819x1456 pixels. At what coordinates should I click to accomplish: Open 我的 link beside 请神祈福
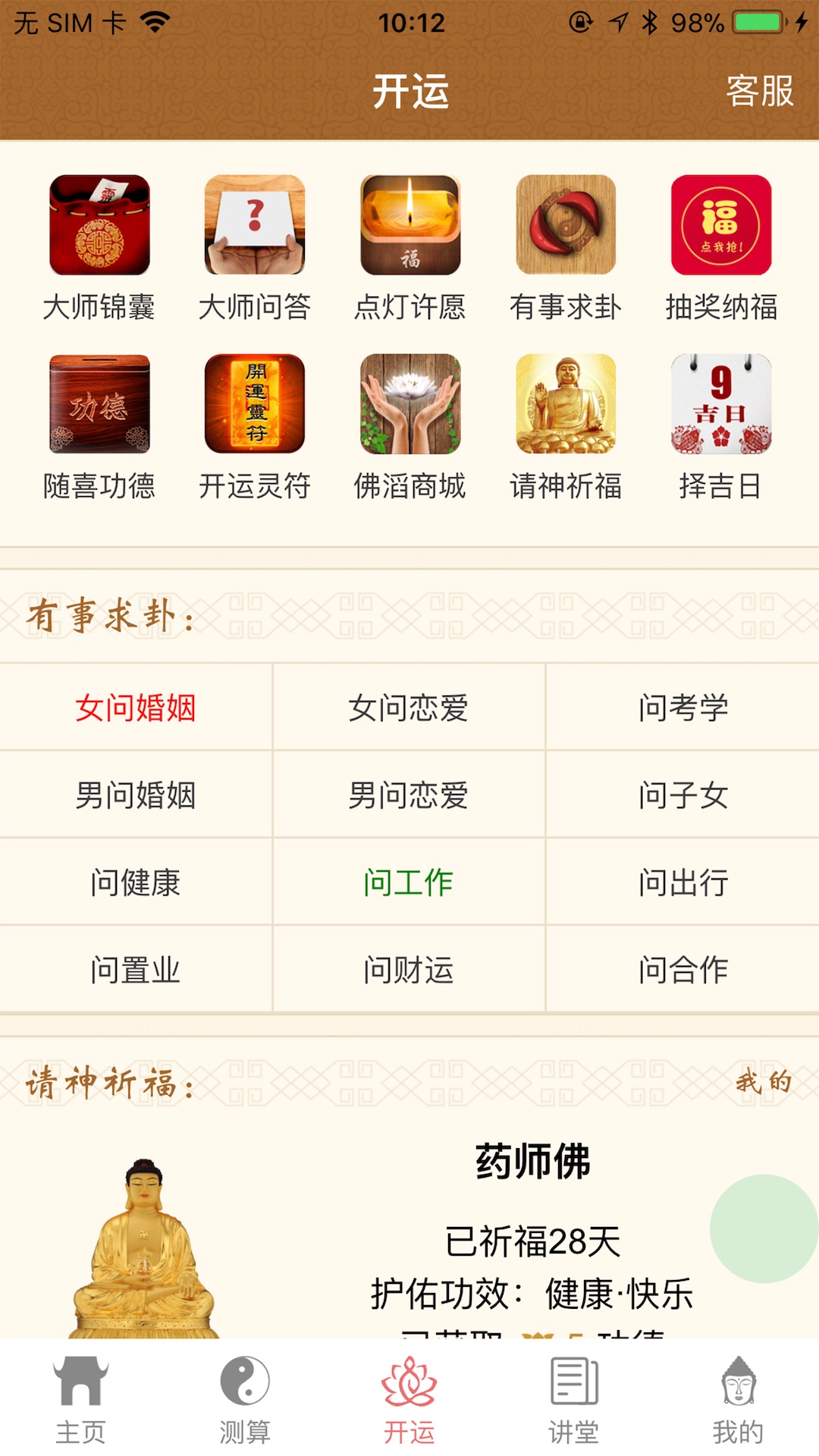point(764,1081)
